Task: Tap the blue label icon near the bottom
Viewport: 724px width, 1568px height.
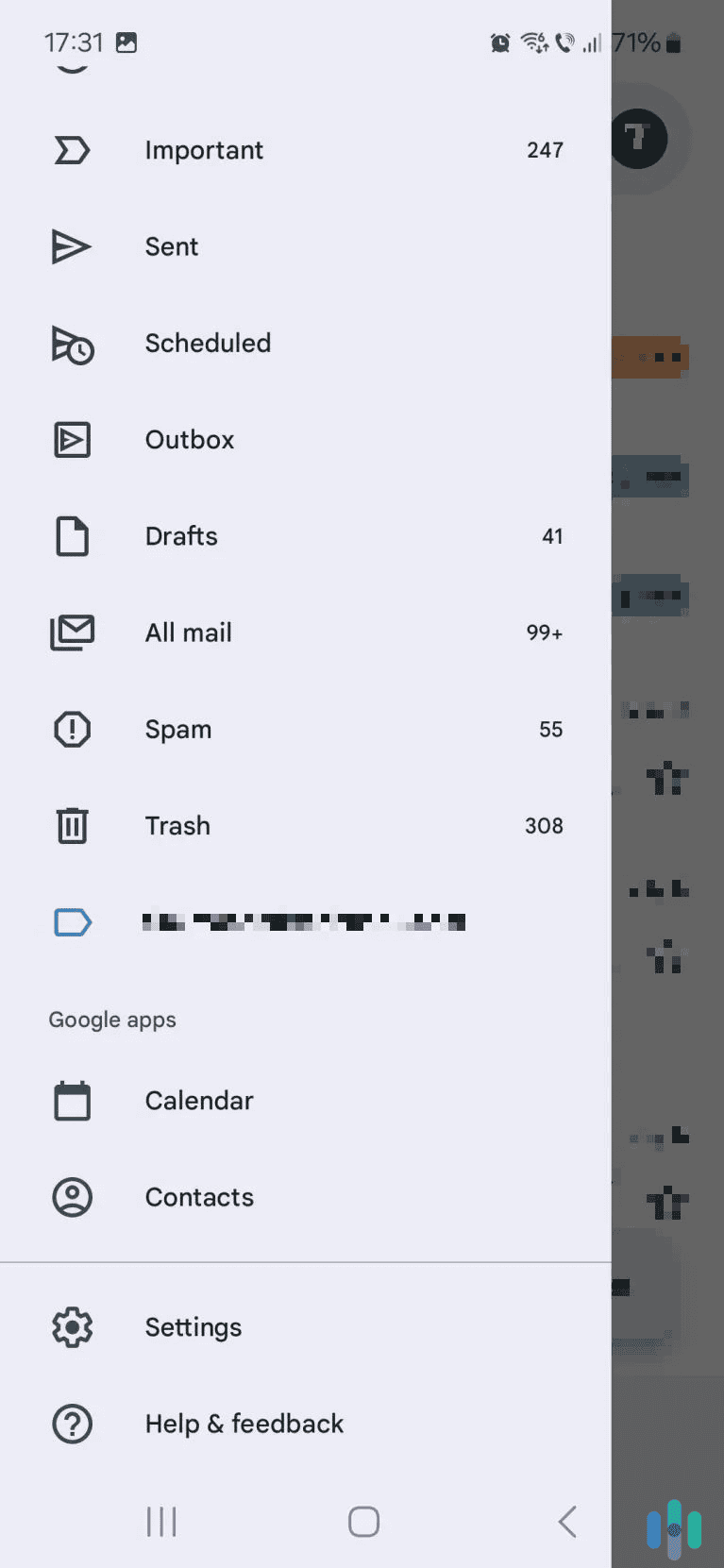Action: point(72,922)
